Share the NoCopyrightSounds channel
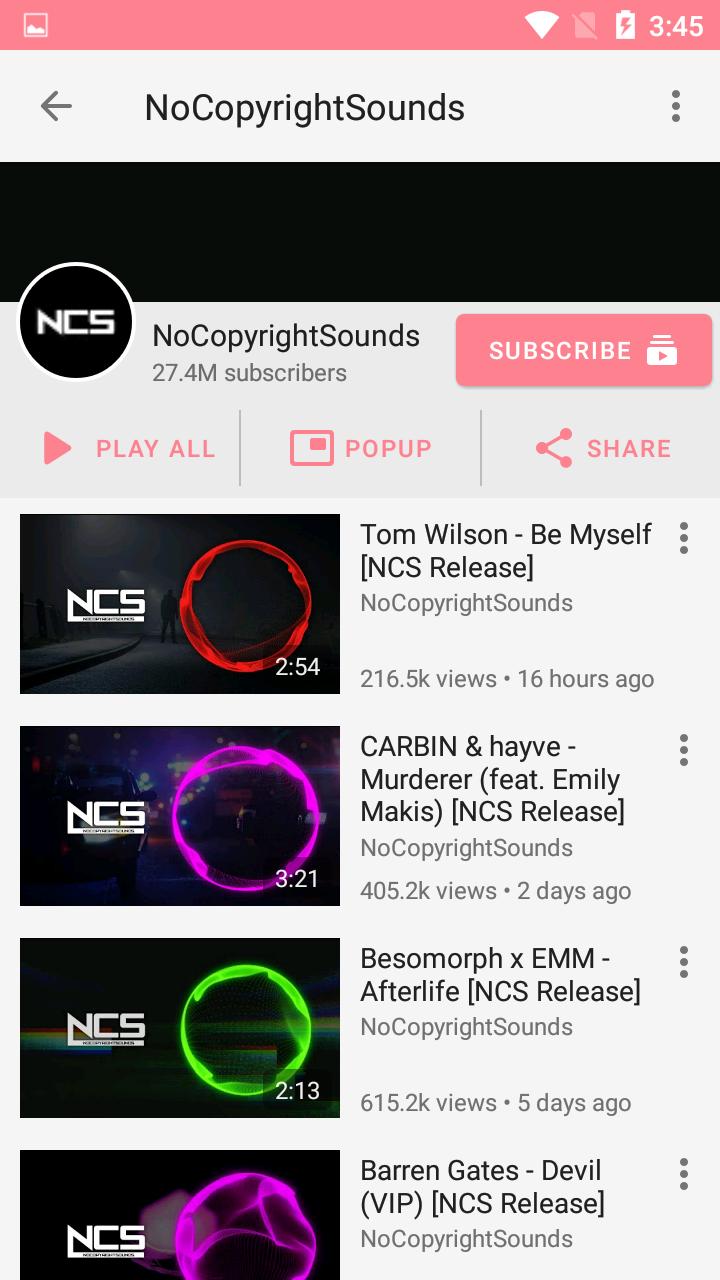 click(x=603, y=448)
